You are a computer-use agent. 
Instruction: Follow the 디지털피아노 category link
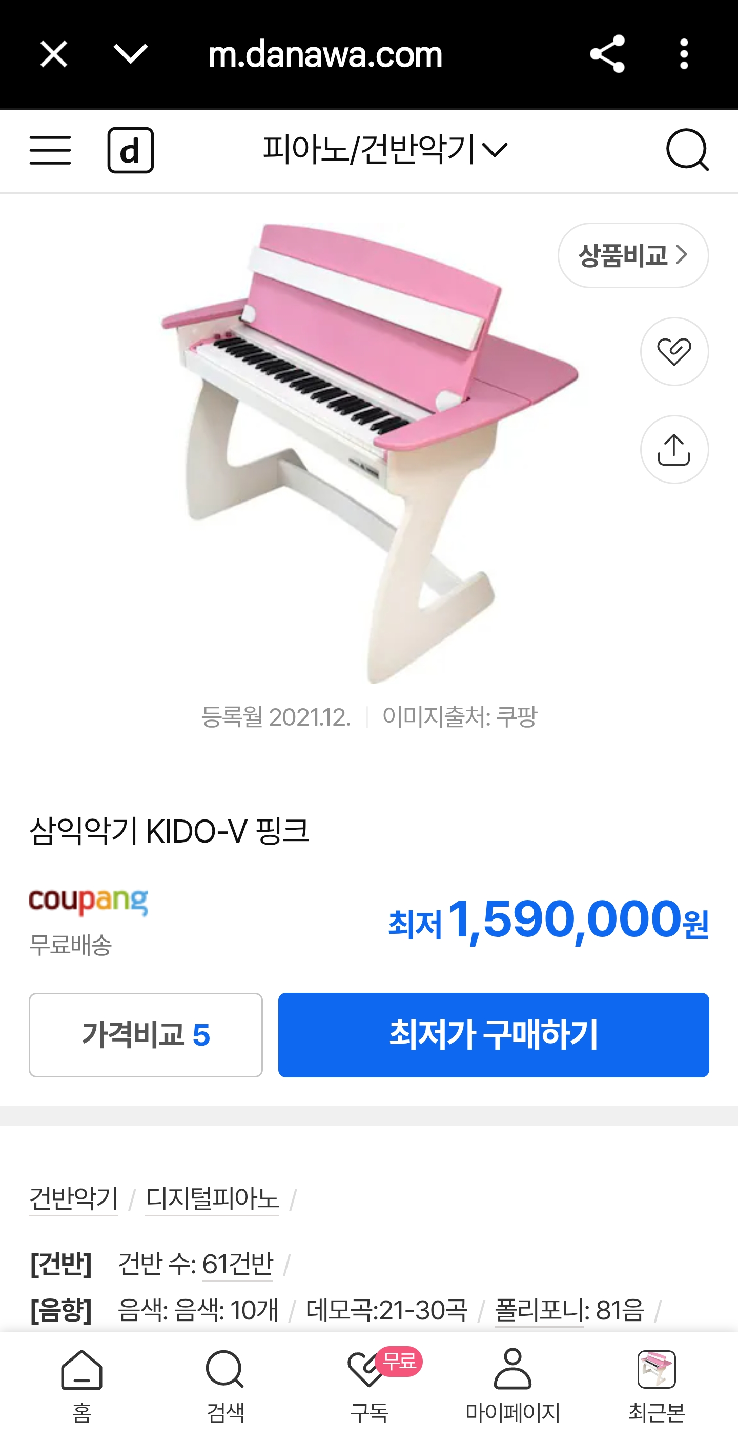point(211,1198)
